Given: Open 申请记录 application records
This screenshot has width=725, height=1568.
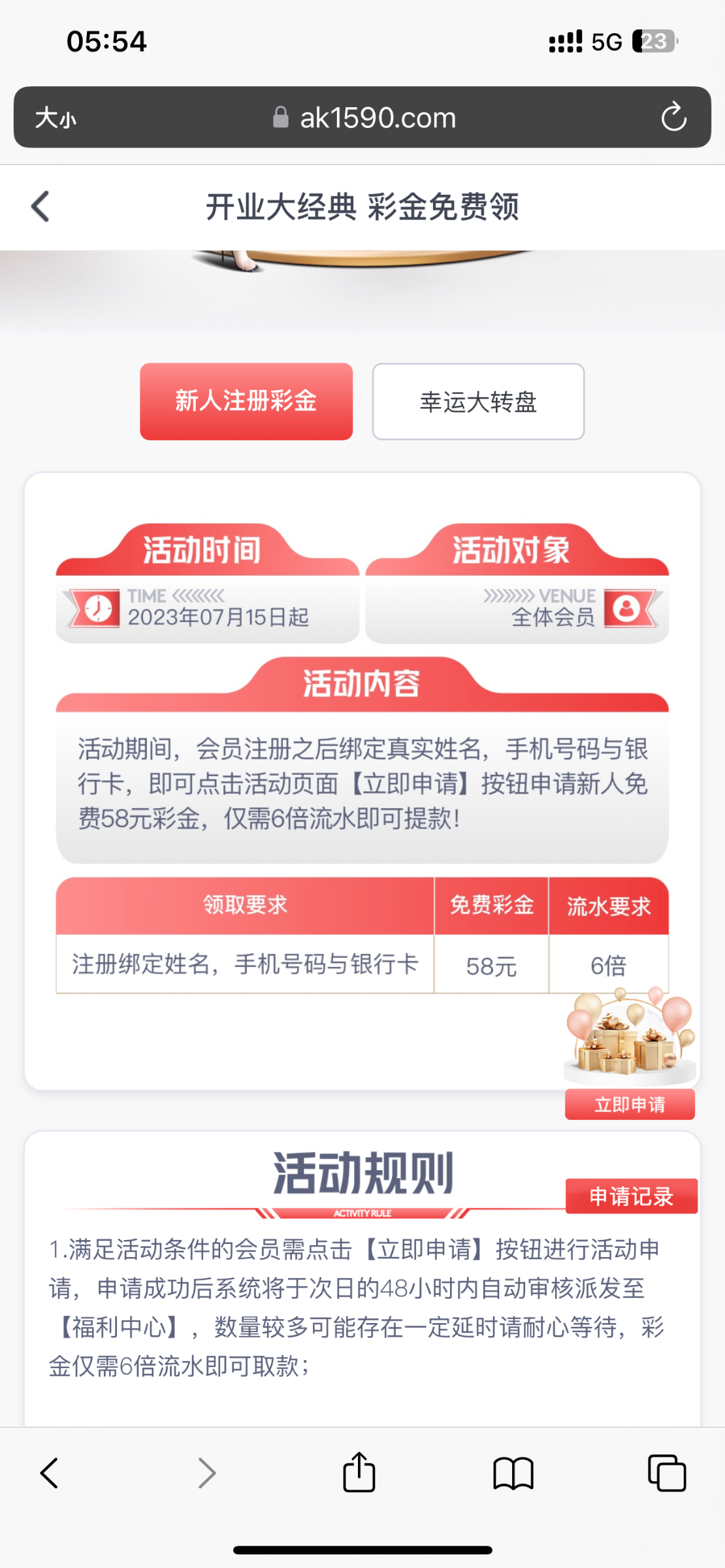Looking at the screenshot, I should [631, 1196].
